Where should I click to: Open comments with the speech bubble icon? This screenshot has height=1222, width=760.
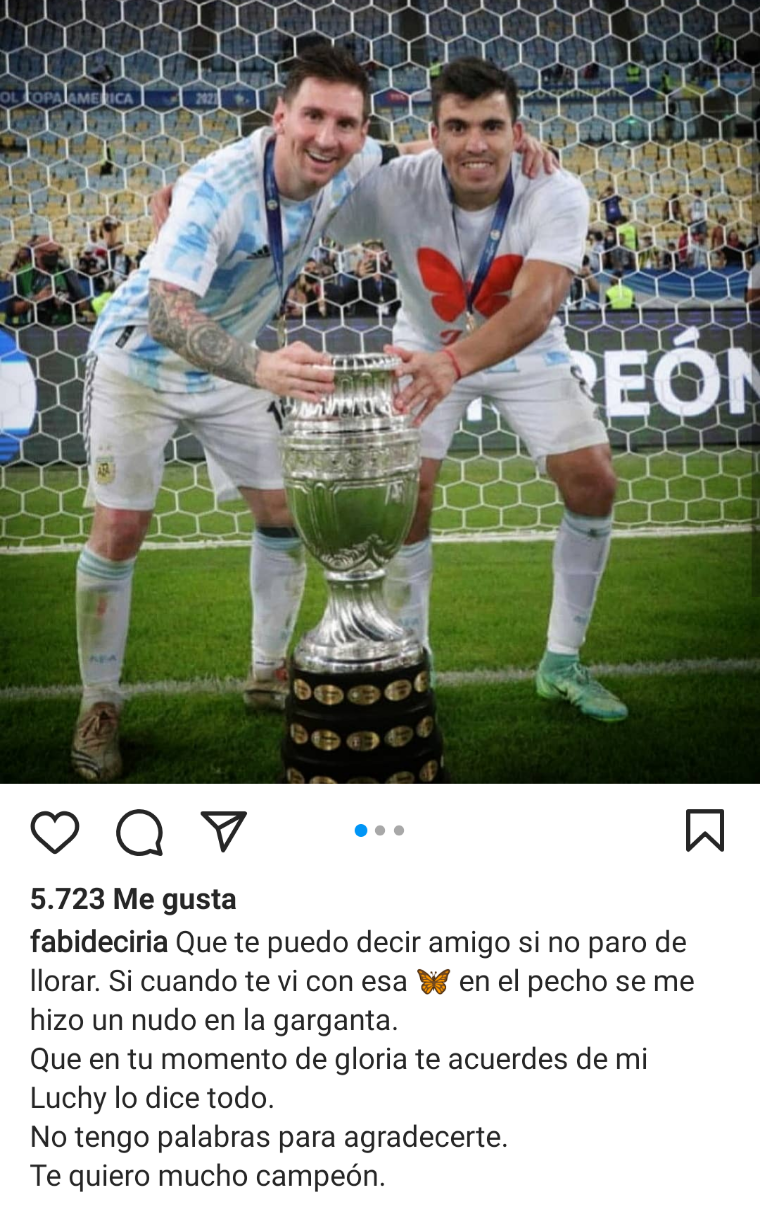point(139,832)
